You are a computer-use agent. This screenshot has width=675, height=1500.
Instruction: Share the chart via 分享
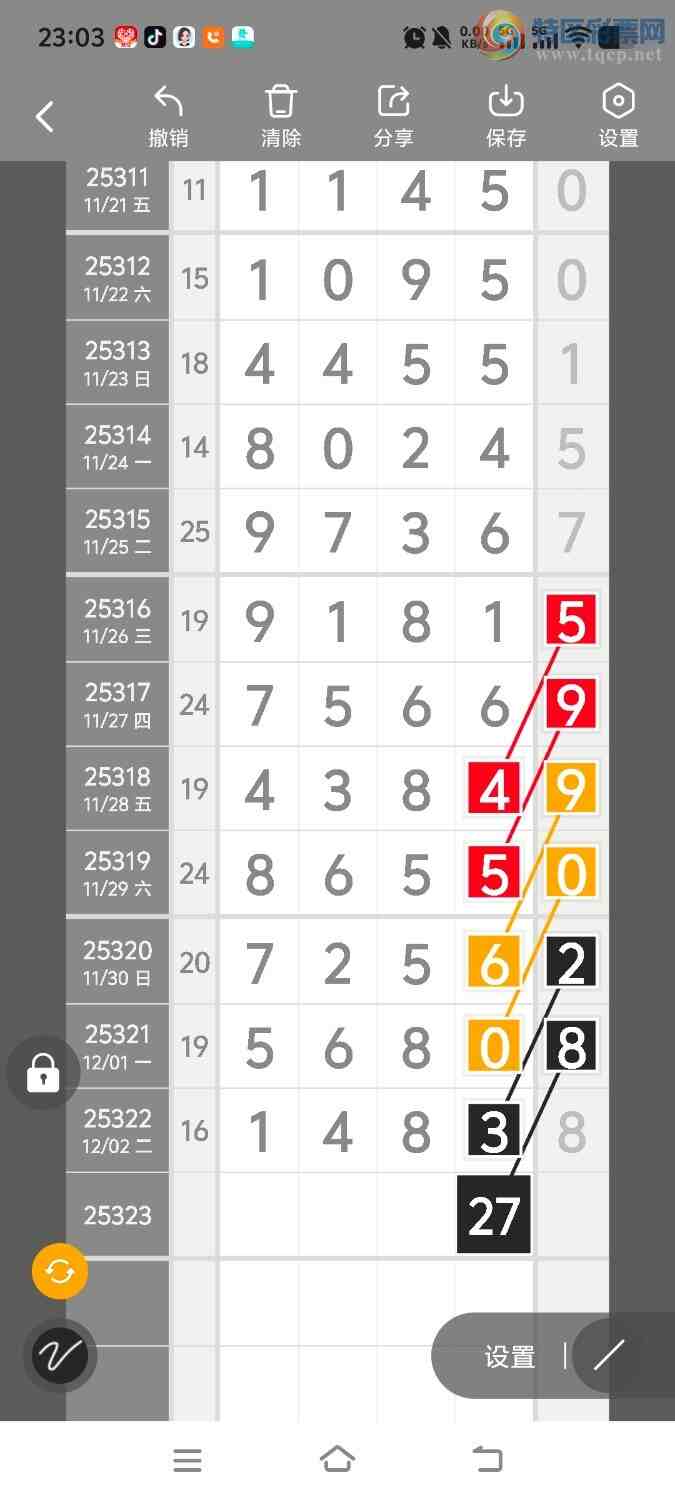tap(393, 117)
